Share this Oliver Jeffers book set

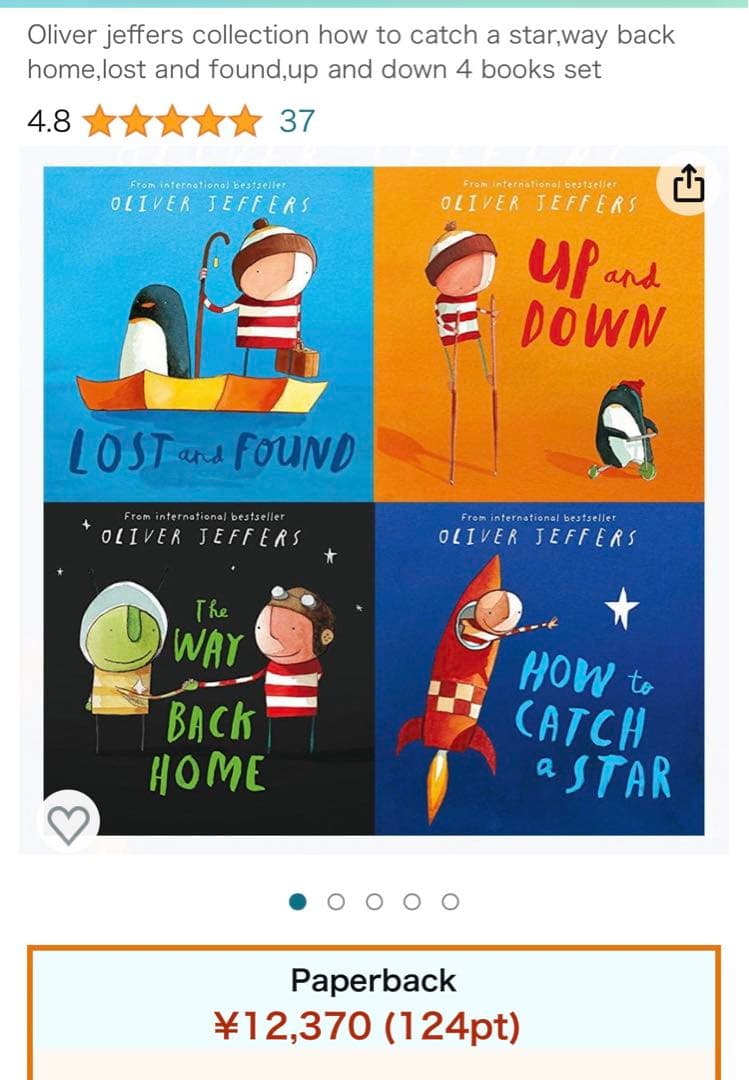(x=688, y=185)
